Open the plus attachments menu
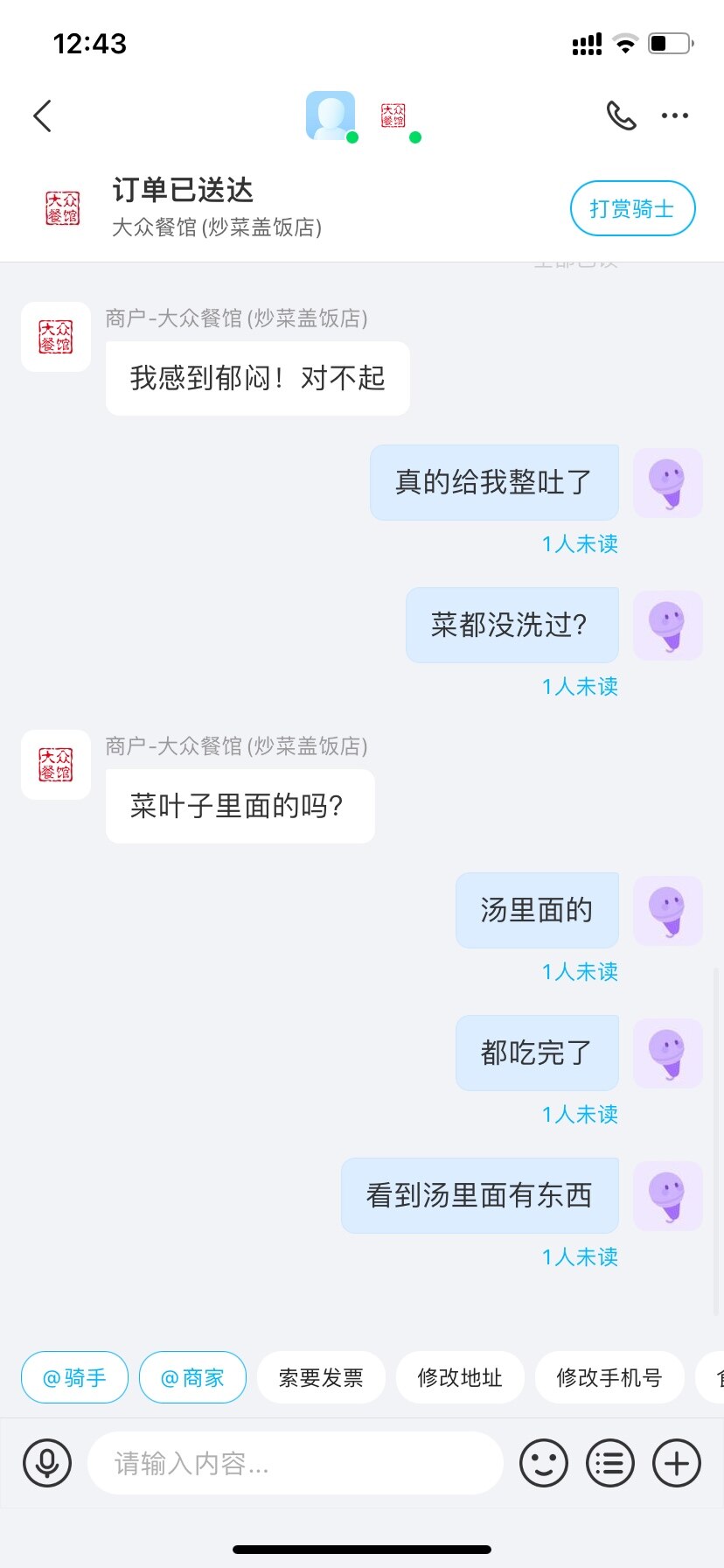This screenshot has height=1568, width=724. [x=677, y=1462]
